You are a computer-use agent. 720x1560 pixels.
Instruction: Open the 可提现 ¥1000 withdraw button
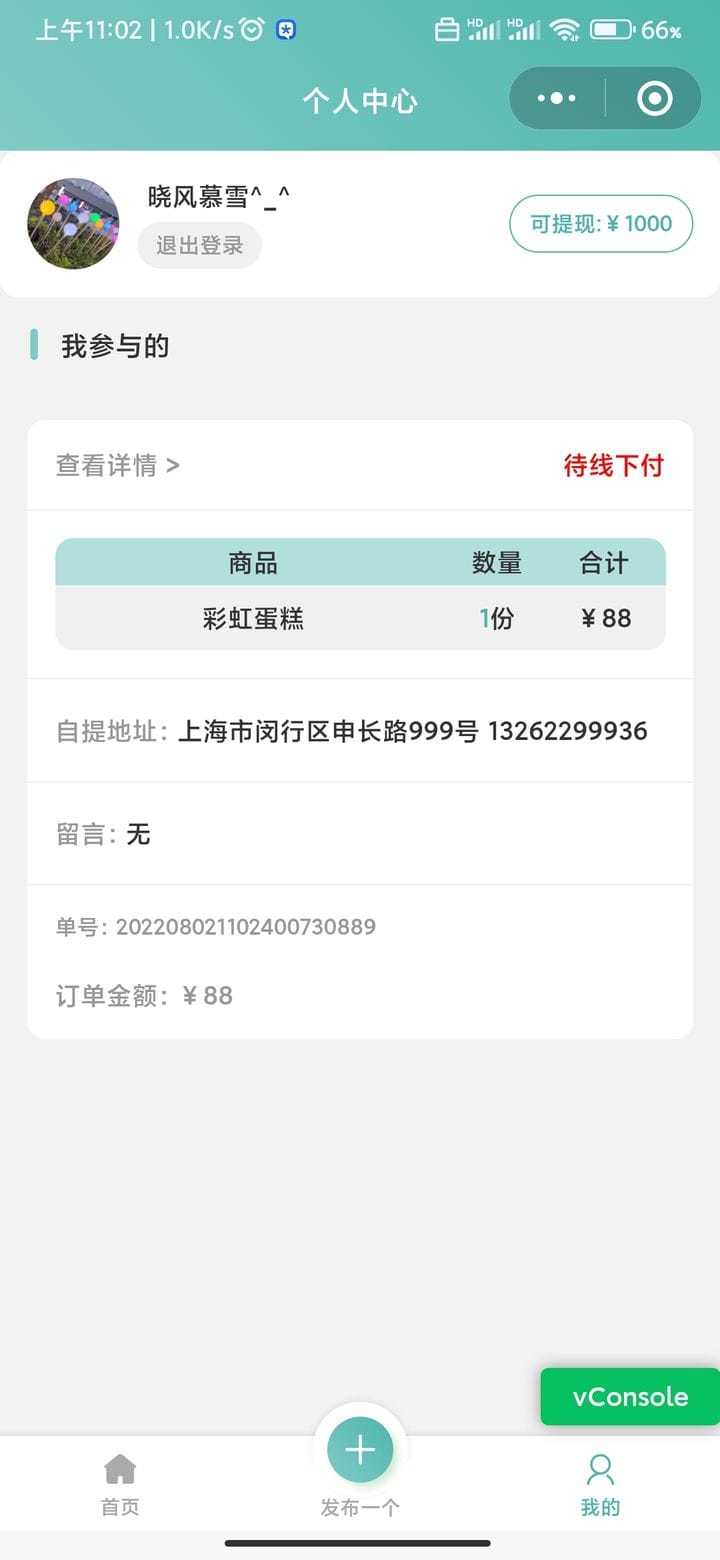[x=600, y=223]
